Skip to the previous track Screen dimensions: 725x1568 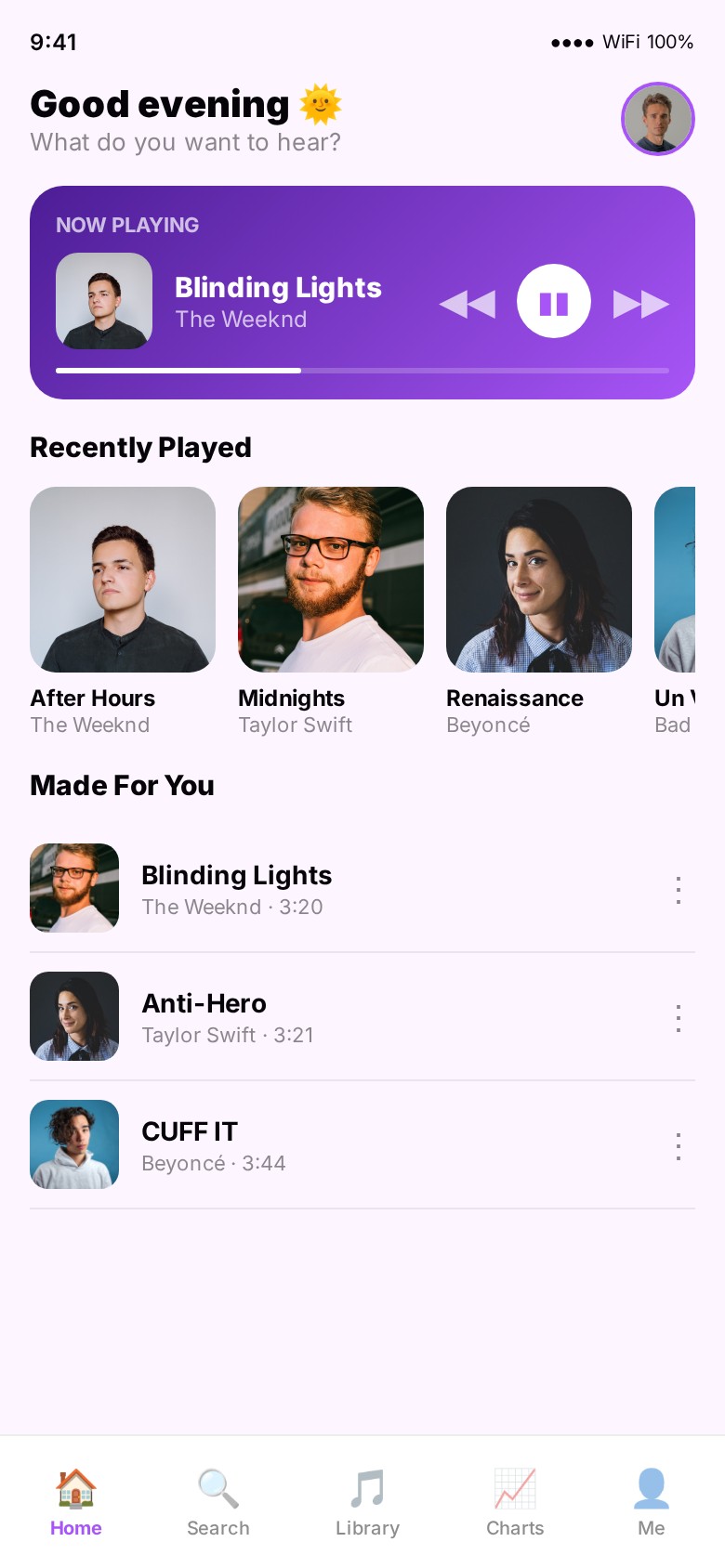(468, 304)
